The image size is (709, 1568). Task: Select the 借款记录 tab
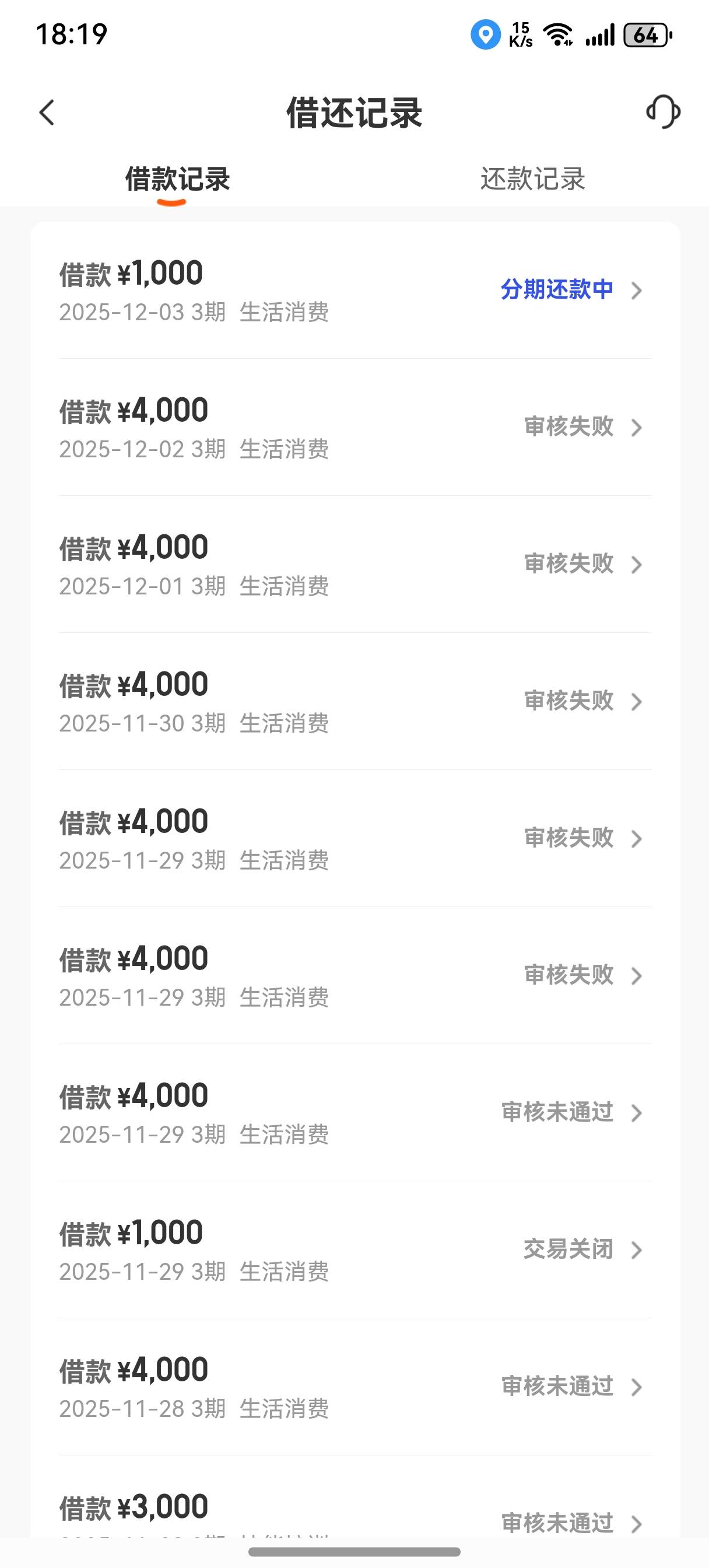(177, 179)
